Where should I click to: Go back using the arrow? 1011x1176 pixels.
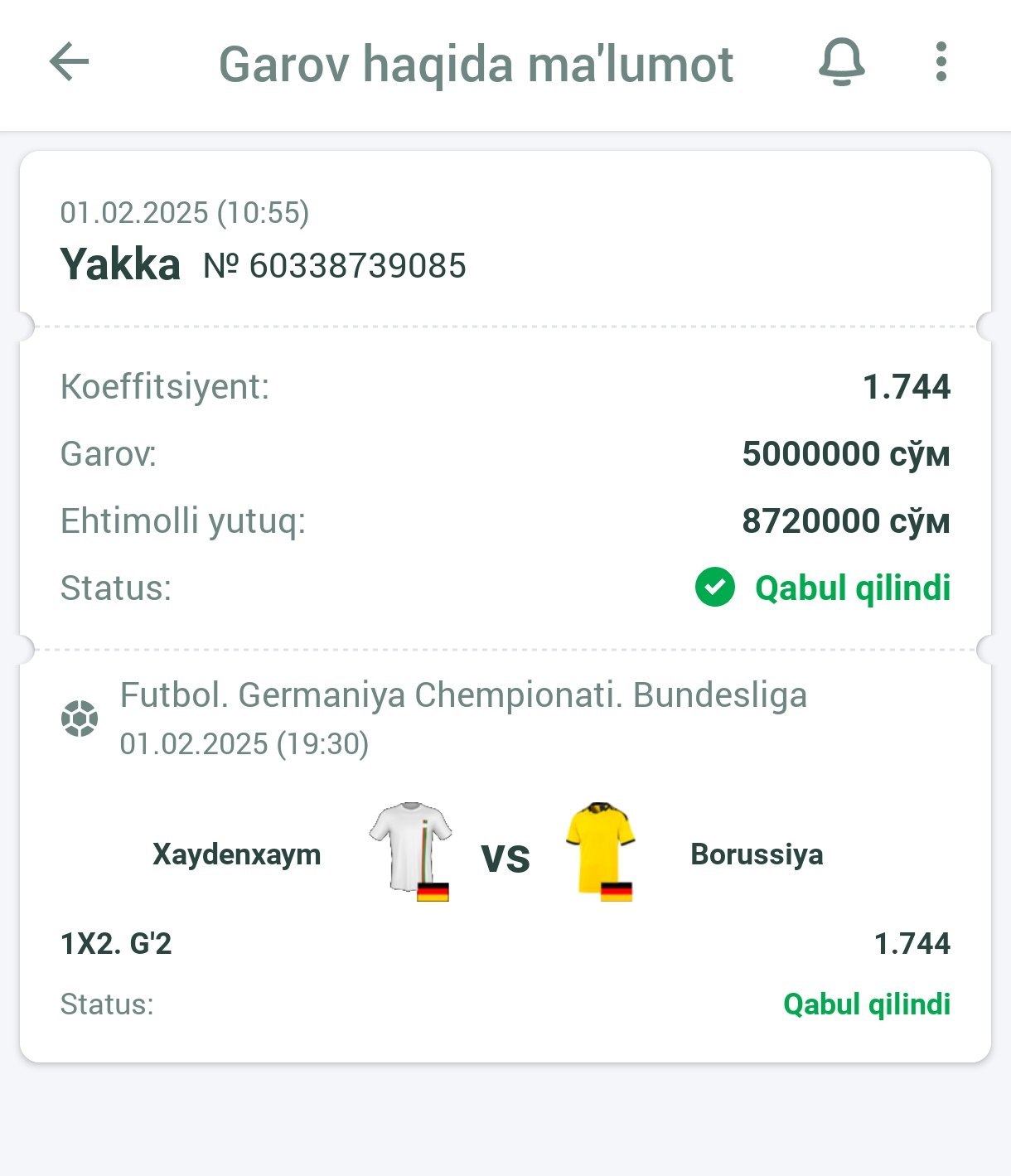tap(69, 62)
